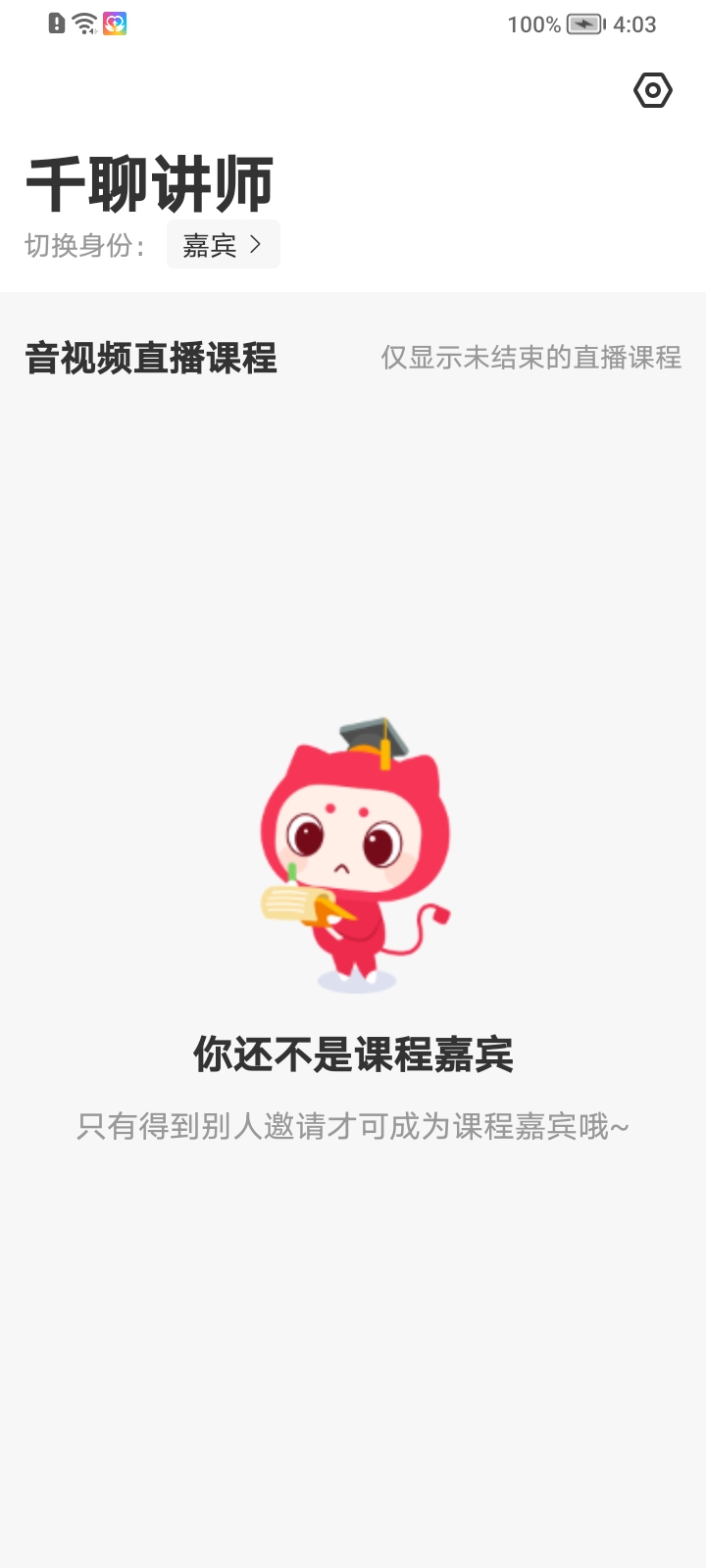Open settings via the hexagon gear icon
The image size is (706, 1568).
pyautogui.click(x=652, y=90)
